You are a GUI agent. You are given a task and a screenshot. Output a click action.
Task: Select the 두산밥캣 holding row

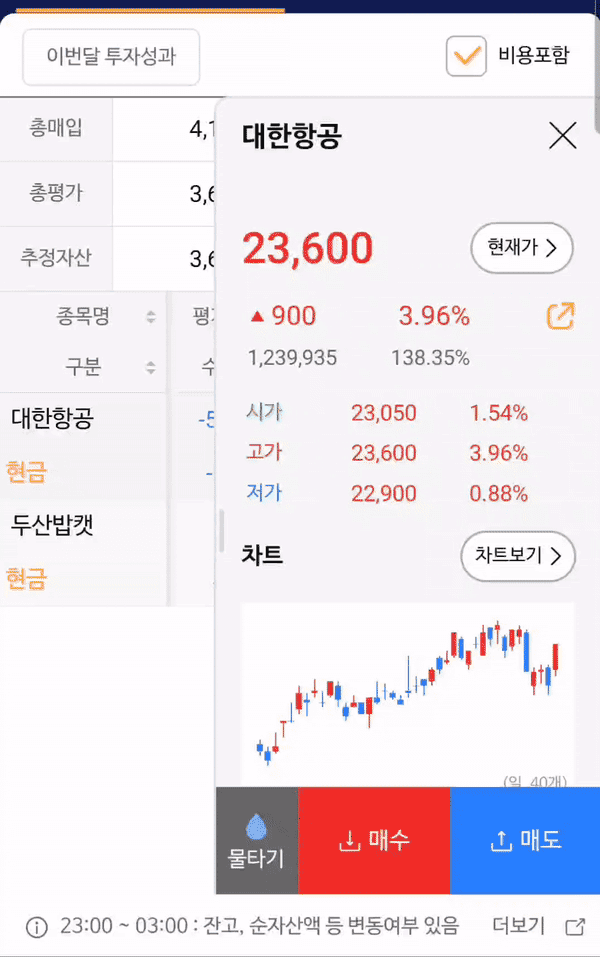click(x=83, y=552)
